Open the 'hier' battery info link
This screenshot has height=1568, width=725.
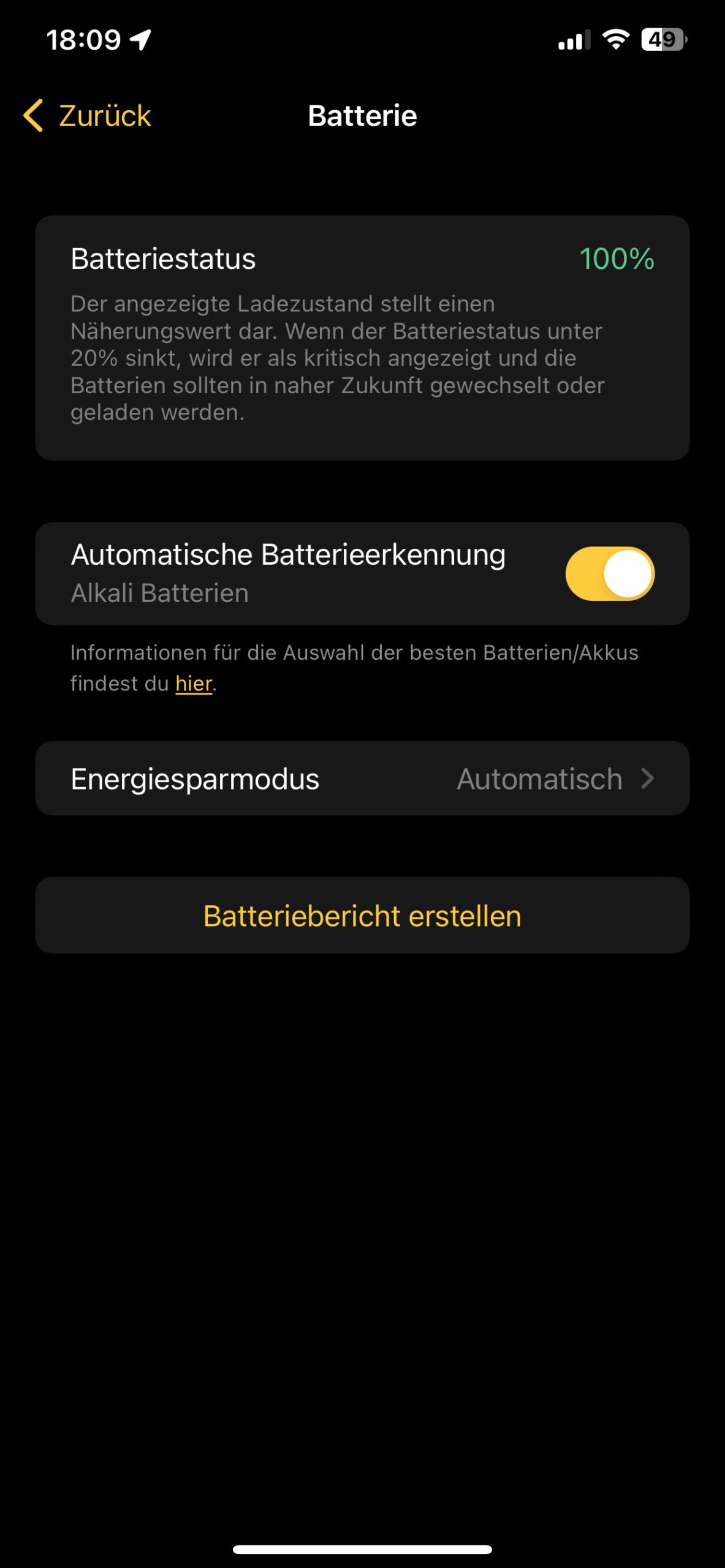pyautogui.click(x=194, y=684)
